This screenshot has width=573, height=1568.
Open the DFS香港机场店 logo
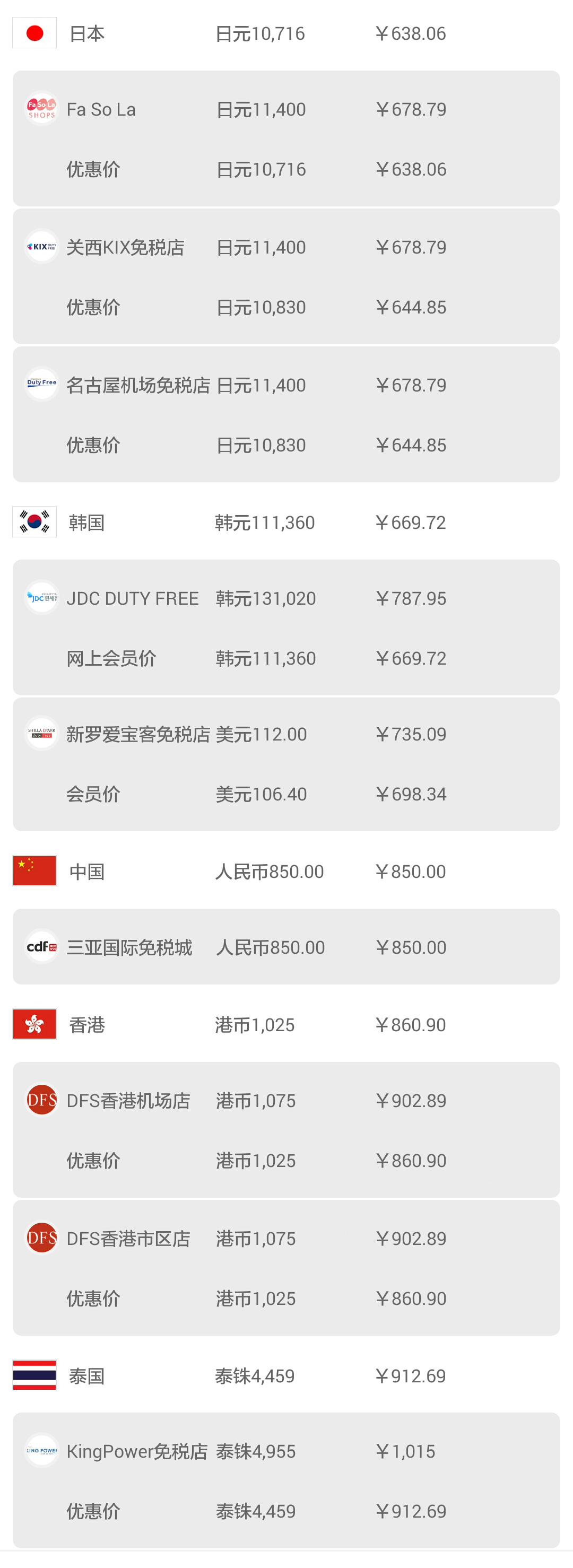point(41,1101)
